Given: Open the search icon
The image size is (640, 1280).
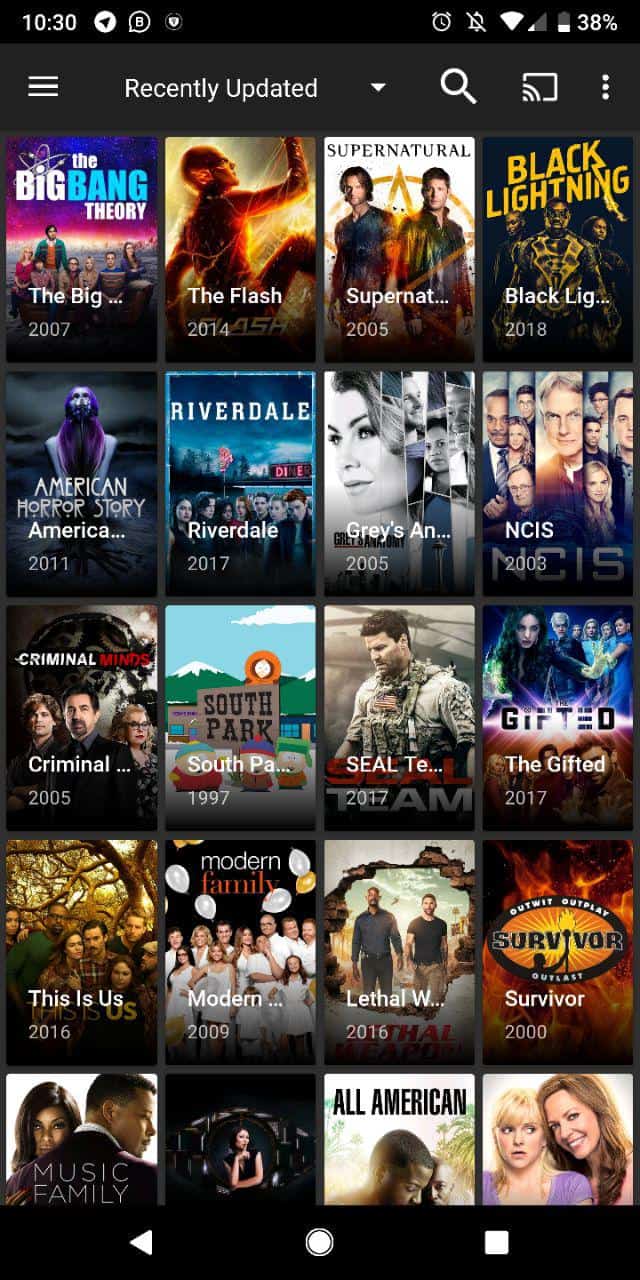Looking at the screenshot, I should point(458,87).
